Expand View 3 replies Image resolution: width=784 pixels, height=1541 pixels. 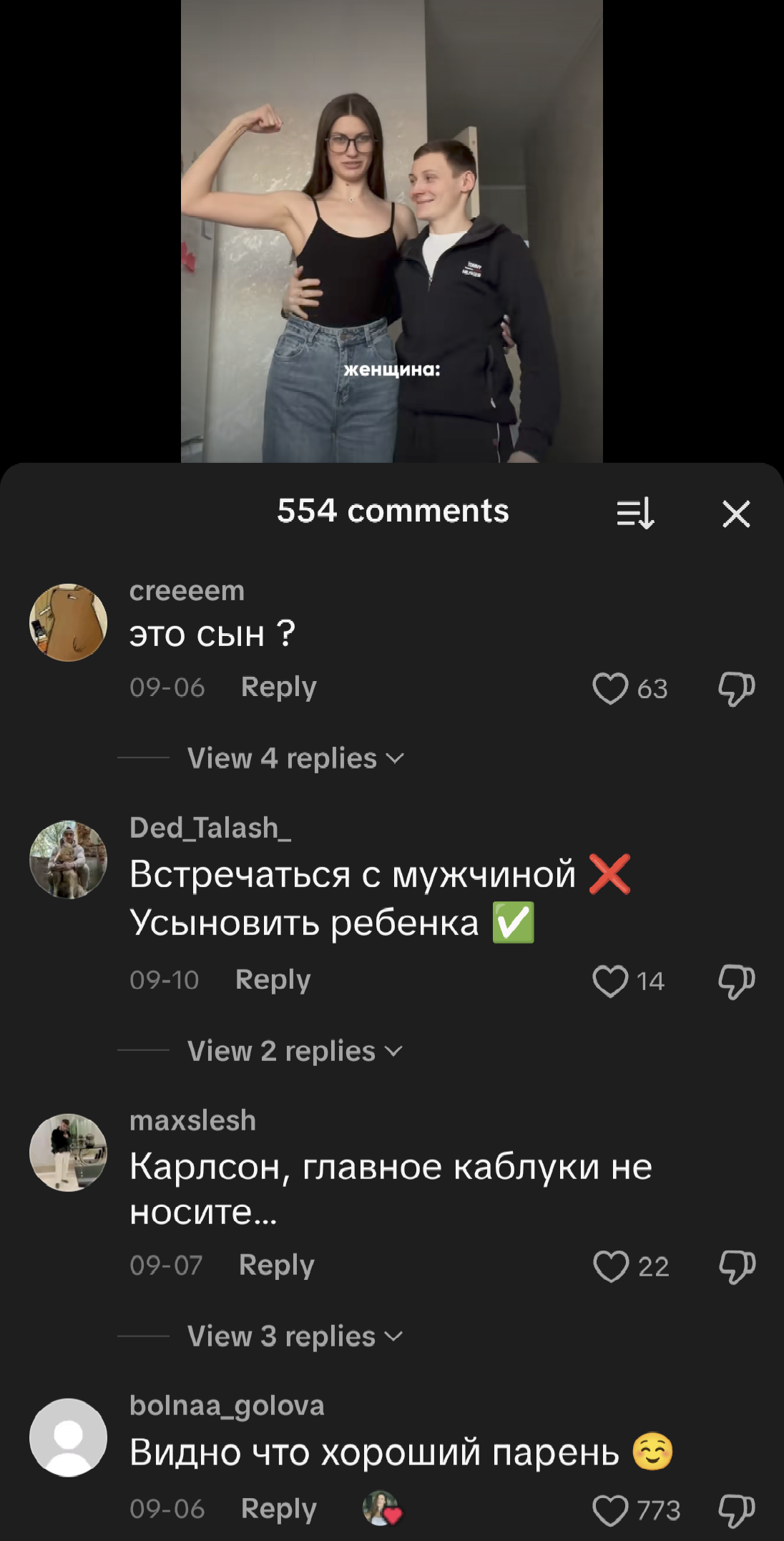pyautogui.click(x=295, y=1336)
